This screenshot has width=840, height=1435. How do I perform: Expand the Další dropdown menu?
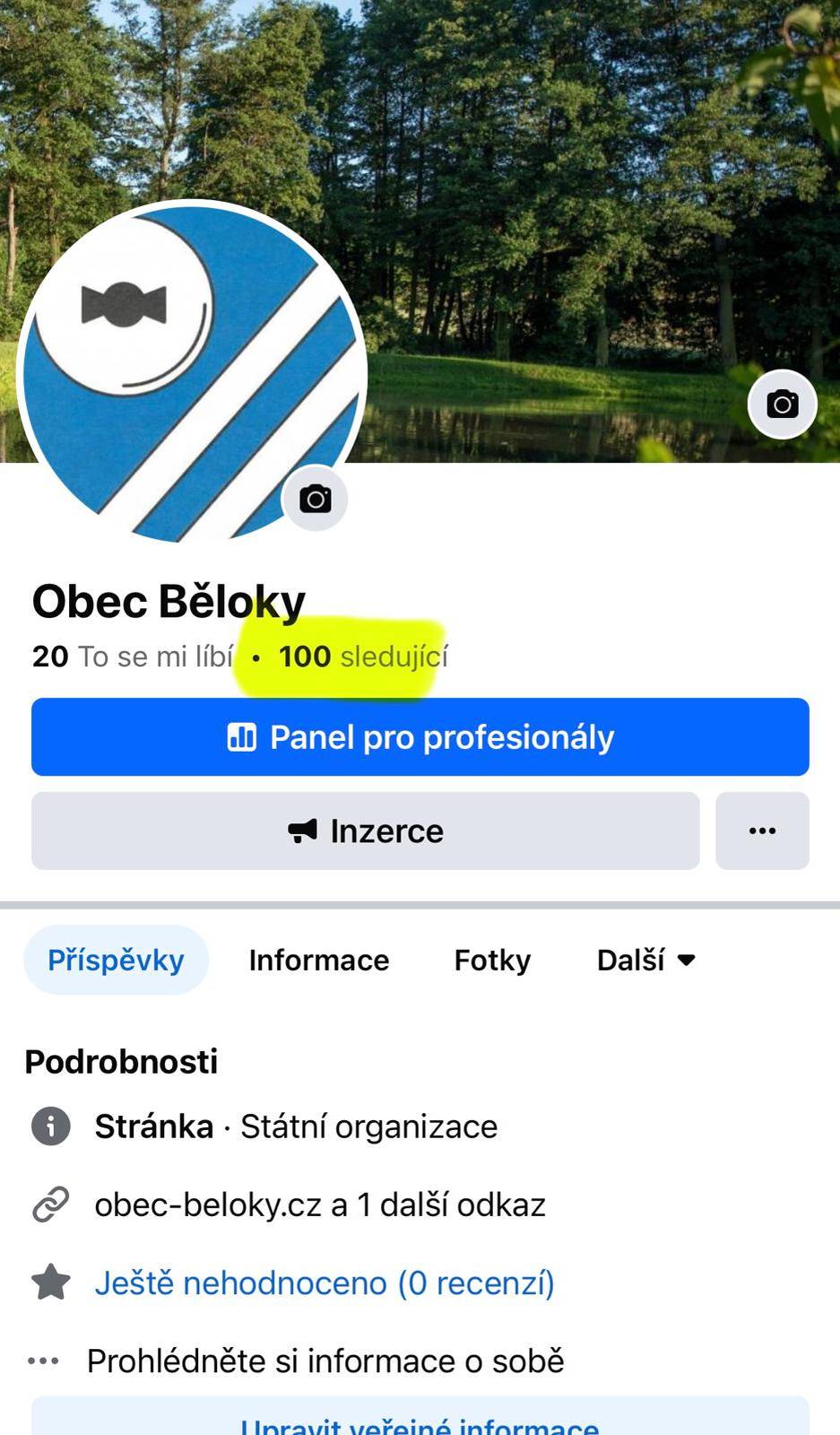click(645, 960)
